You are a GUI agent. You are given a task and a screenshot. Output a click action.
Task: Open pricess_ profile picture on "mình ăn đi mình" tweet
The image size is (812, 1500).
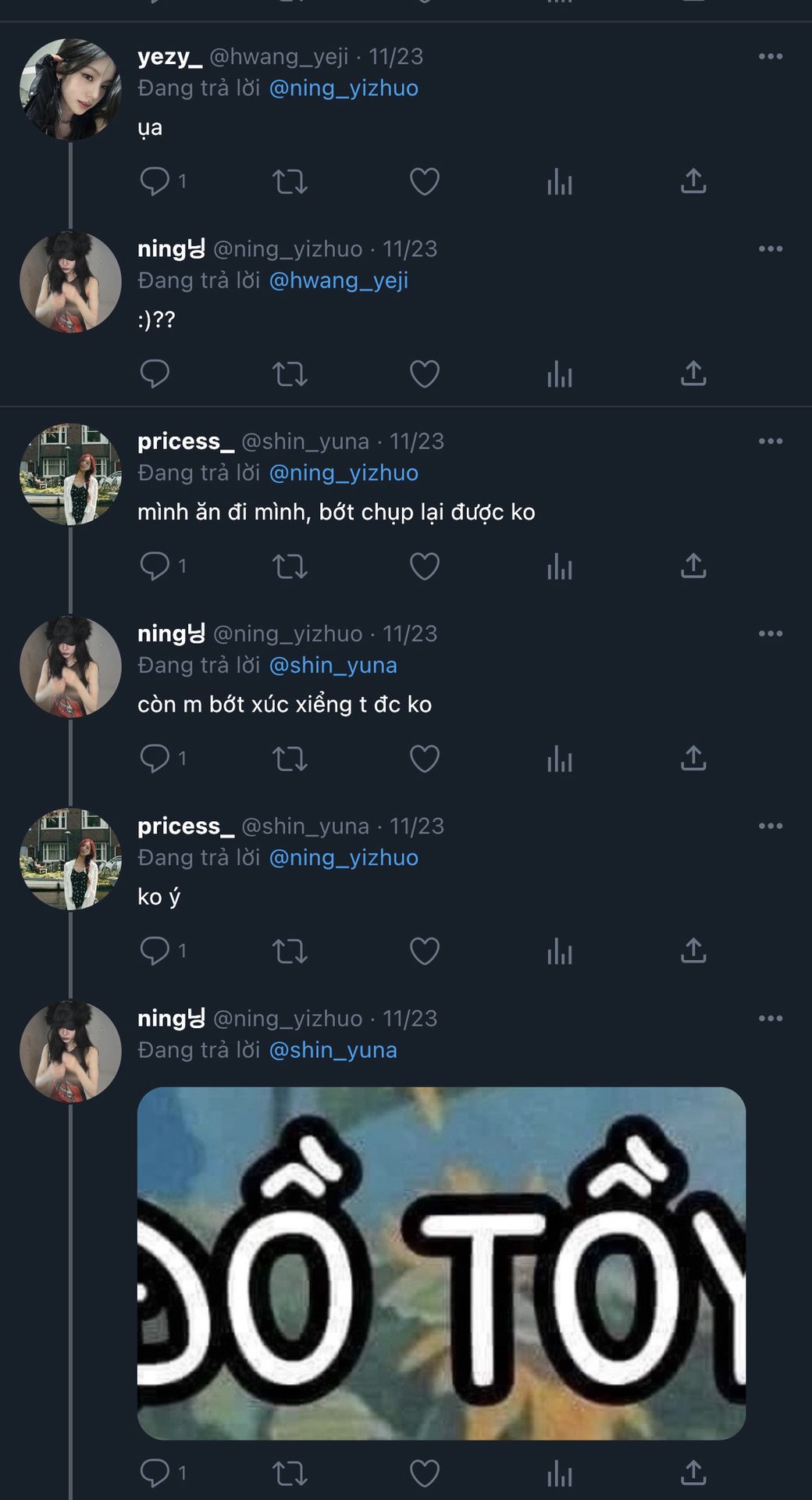[70, 474]
